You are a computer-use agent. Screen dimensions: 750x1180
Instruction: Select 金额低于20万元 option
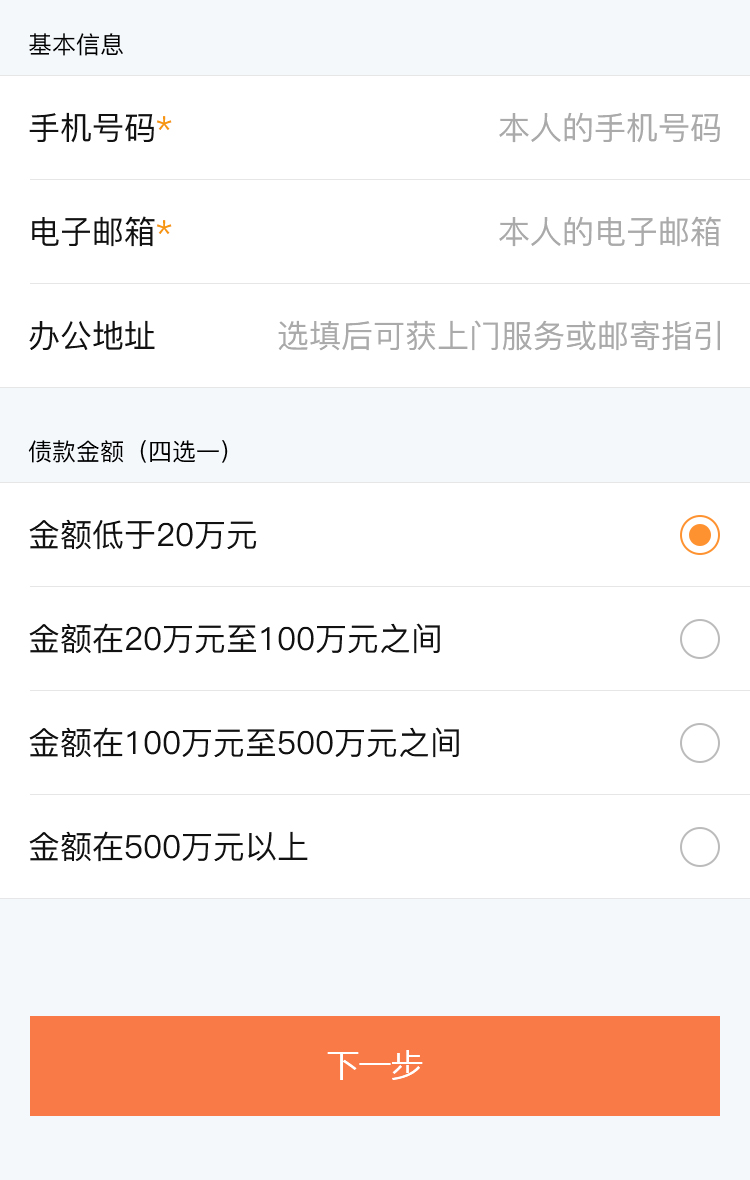pos(699,535)
